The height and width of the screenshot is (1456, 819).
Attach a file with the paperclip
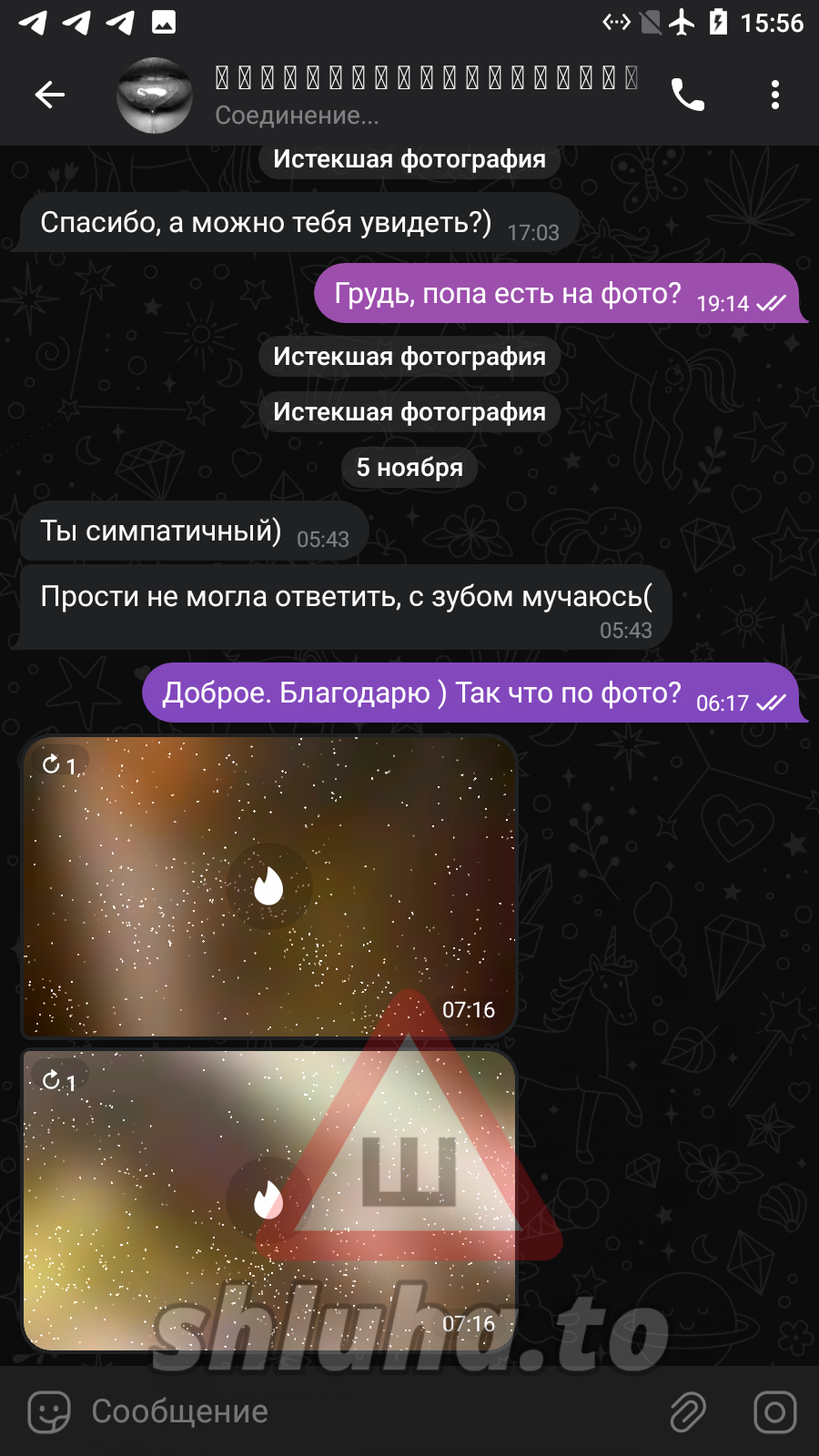[x=688, y=1412]
